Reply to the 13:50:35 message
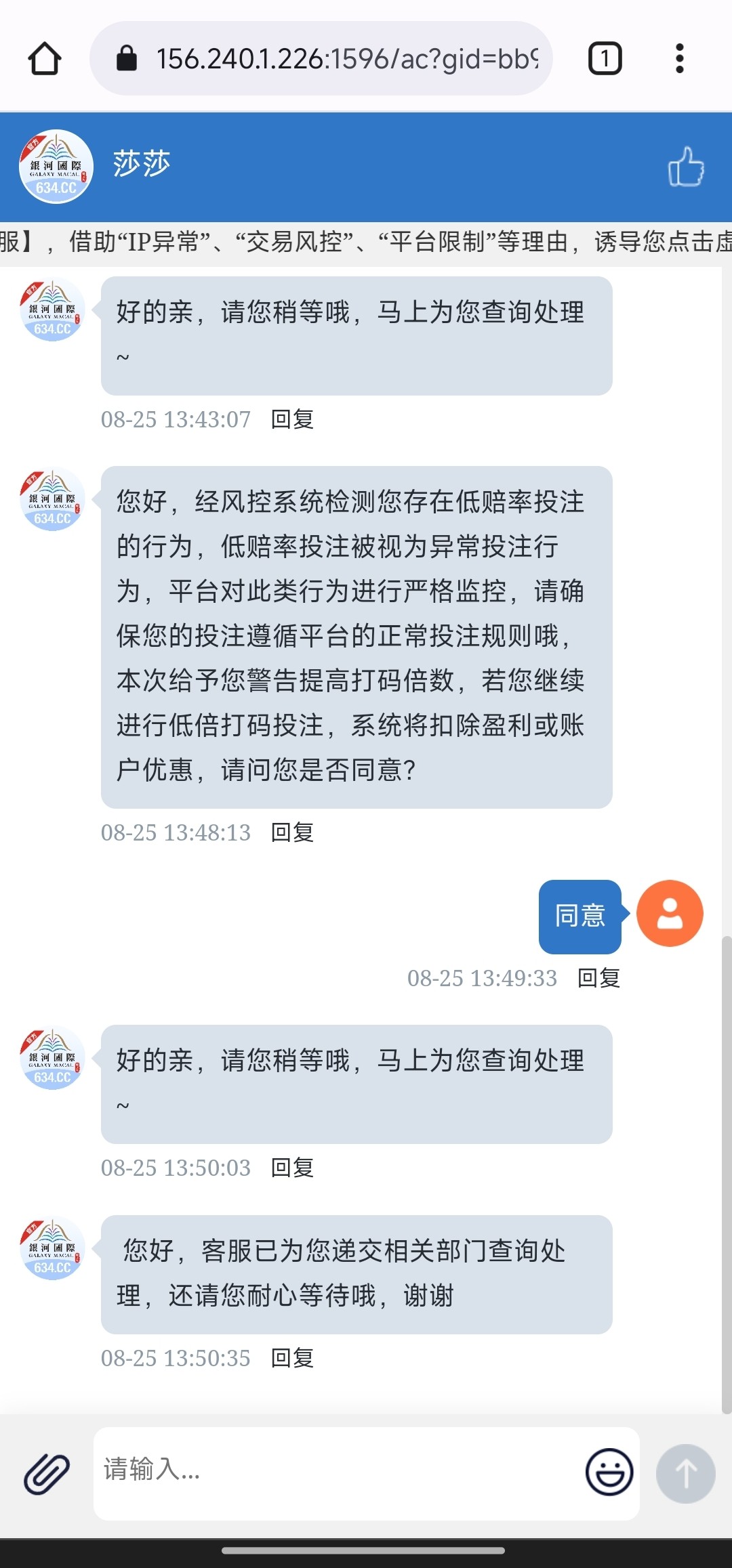The image size is (732, 1568). [292, 1358]
